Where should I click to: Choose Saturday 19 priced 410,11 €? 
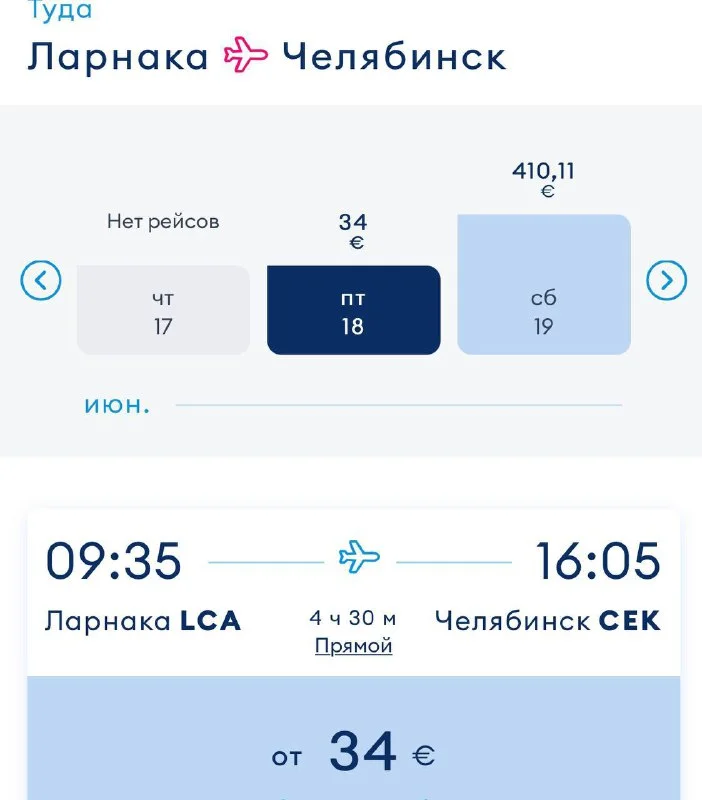point(543,285)
